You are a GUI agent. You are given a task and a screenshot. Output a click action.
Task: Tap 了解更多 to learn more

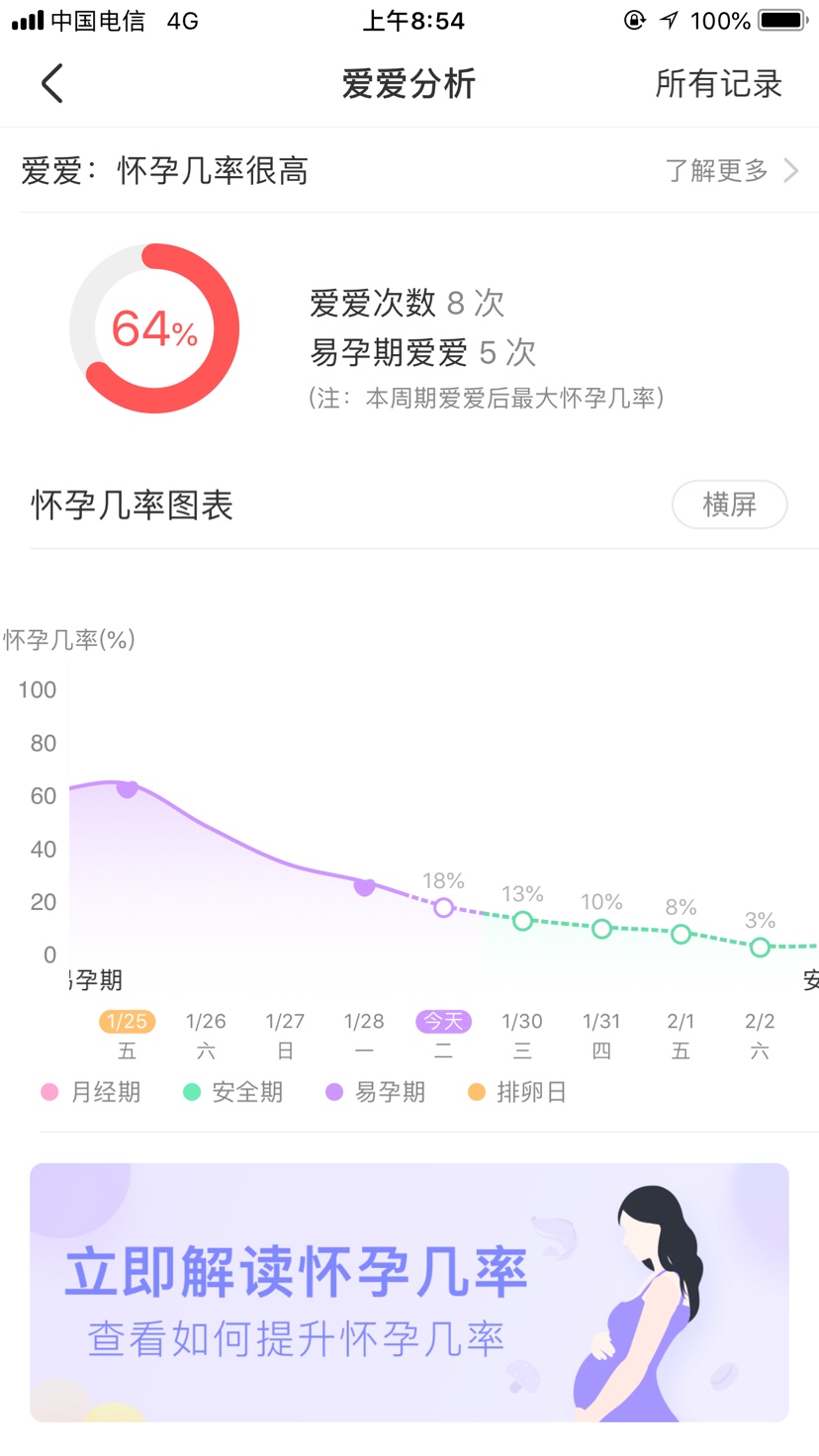tap(731, 171)
